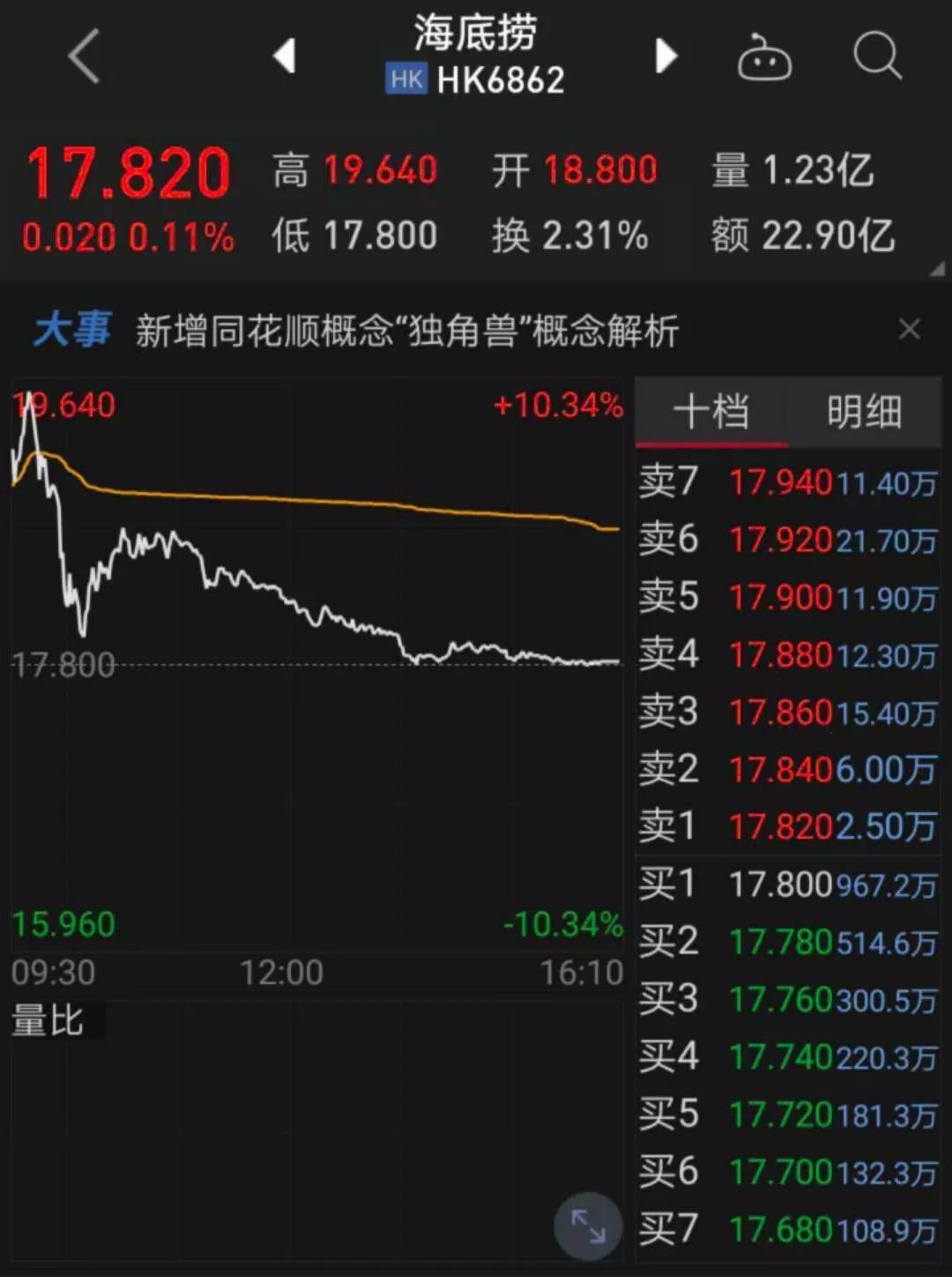Select the 十档 order book tab
This screenshot has width=952, height=1277.
point(710,413)
